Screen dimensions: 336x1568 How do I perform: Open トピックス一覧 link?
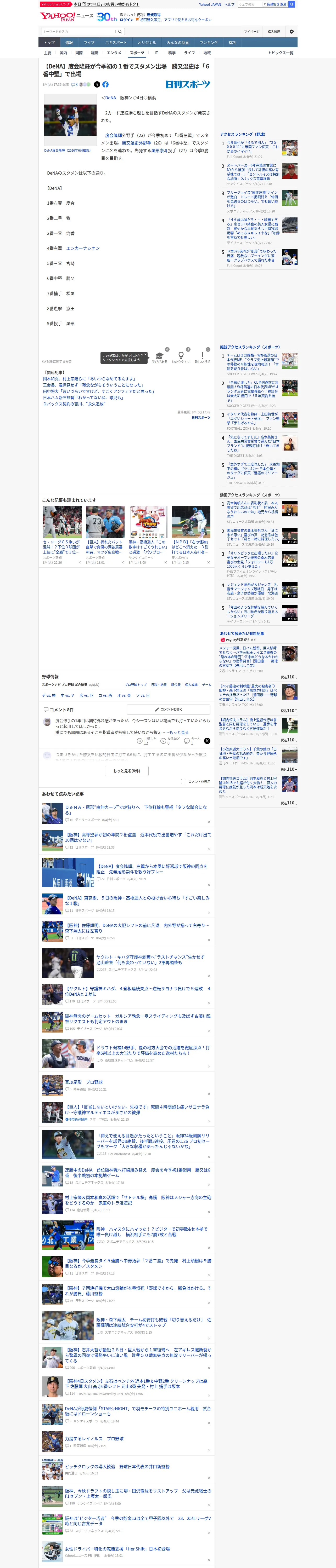[281, 53]
